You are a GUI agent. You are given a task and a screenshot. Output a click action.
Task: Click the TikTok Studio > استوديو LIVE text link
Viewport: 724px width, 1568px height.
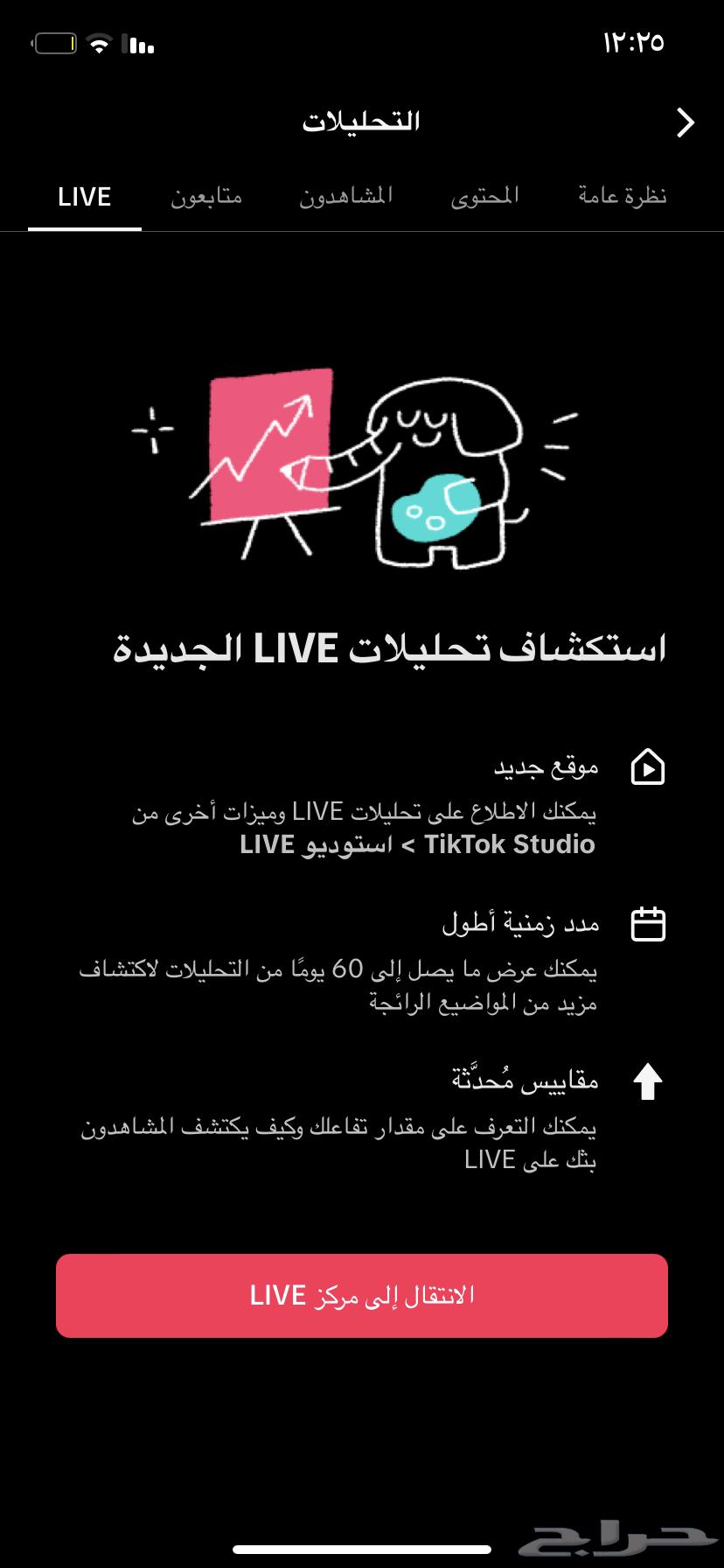[420, 843]
